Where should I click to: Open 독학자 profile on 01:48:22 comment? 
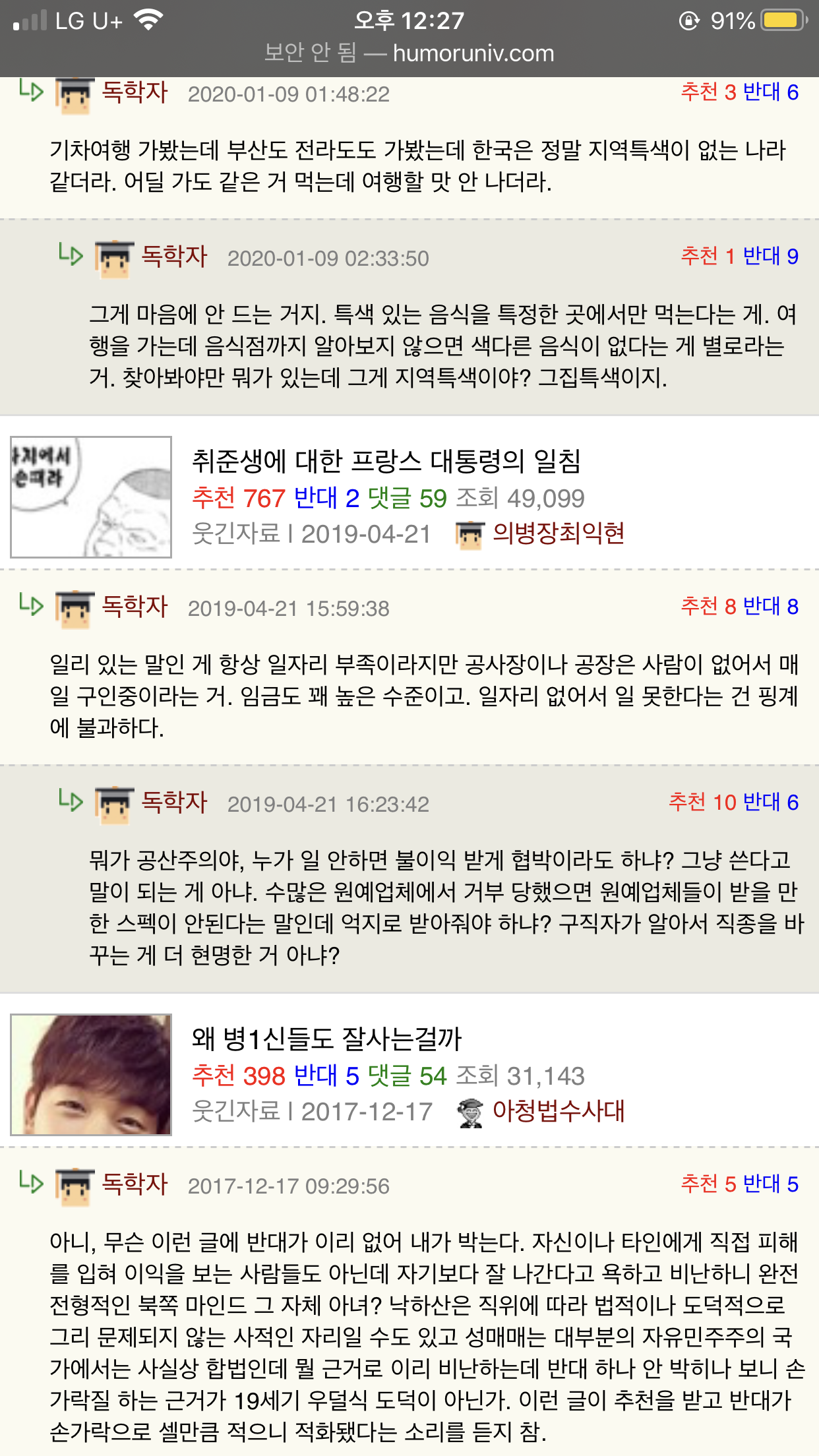[x=135, y=92]
